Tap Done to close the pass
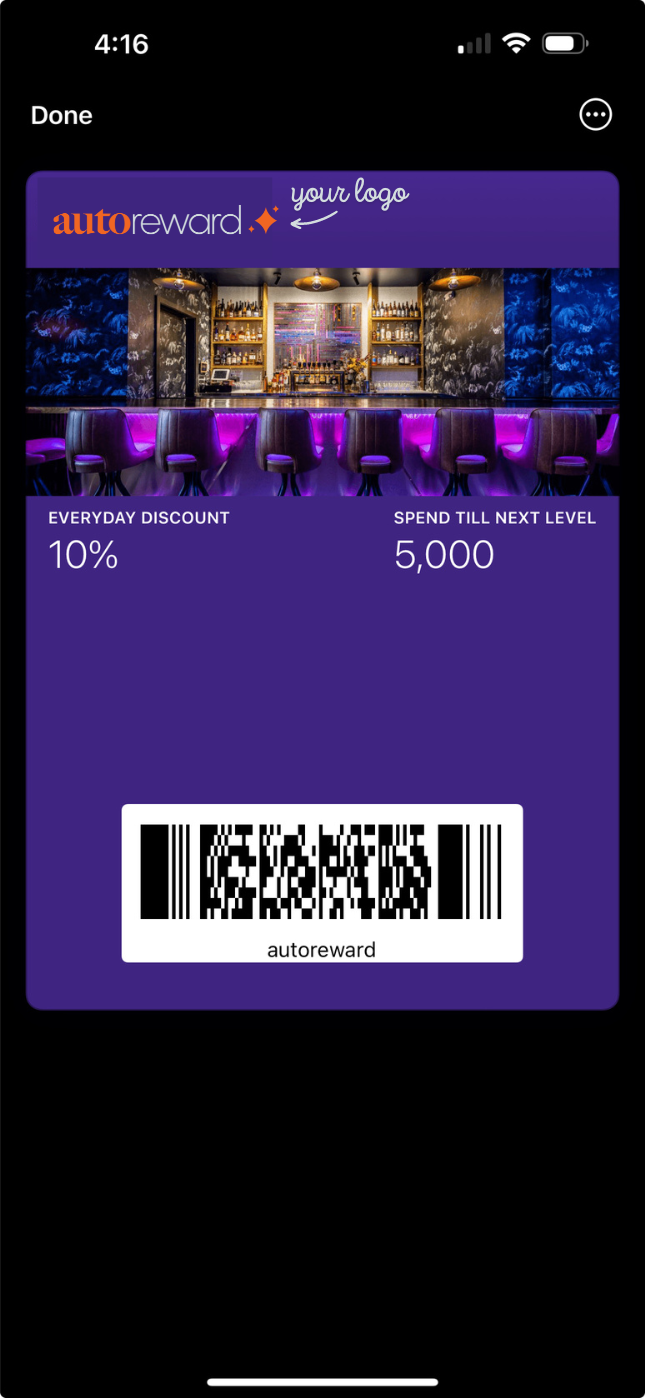This screenshot has height=1398, width=645. [x=62, y=116]
